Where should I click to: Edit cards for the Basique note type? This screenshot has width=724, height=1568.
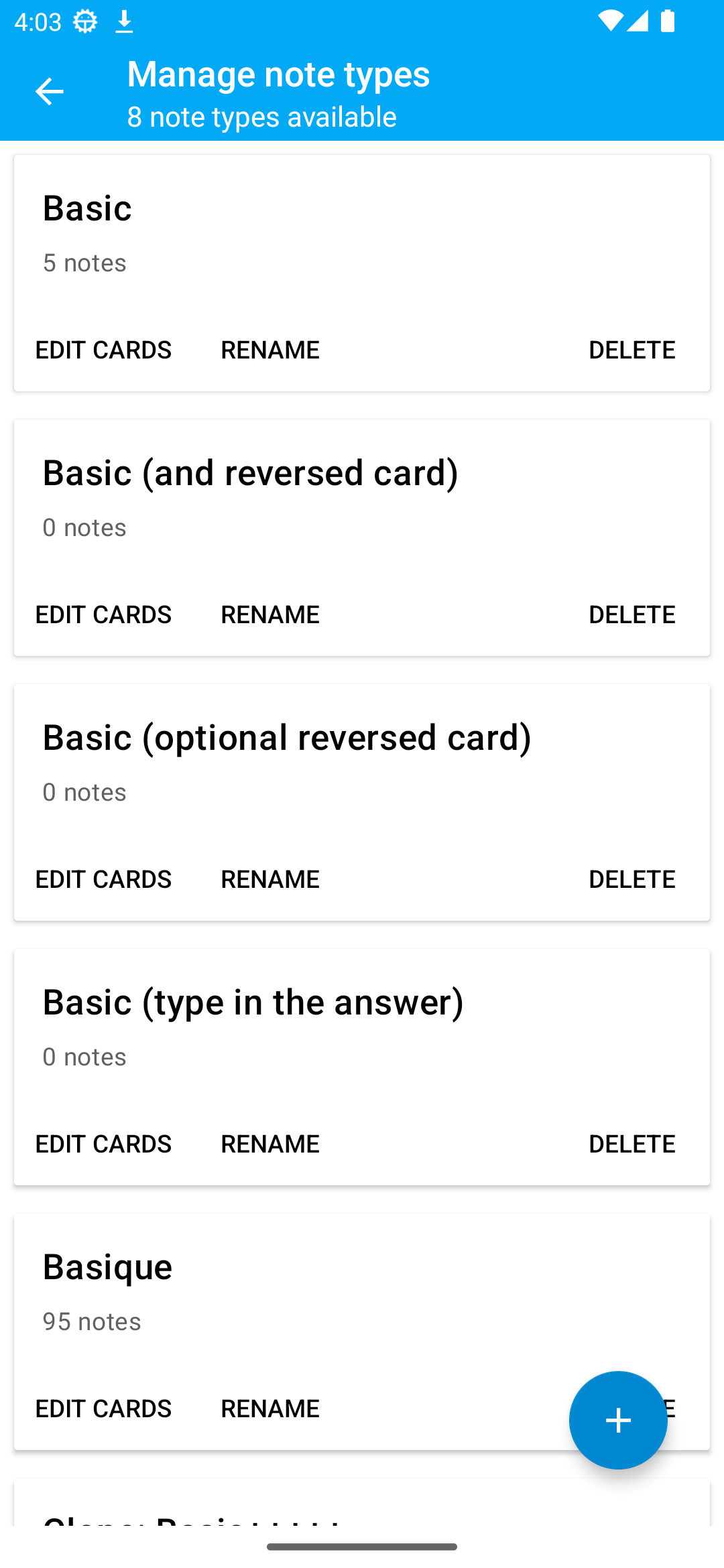coord(103,1409)
